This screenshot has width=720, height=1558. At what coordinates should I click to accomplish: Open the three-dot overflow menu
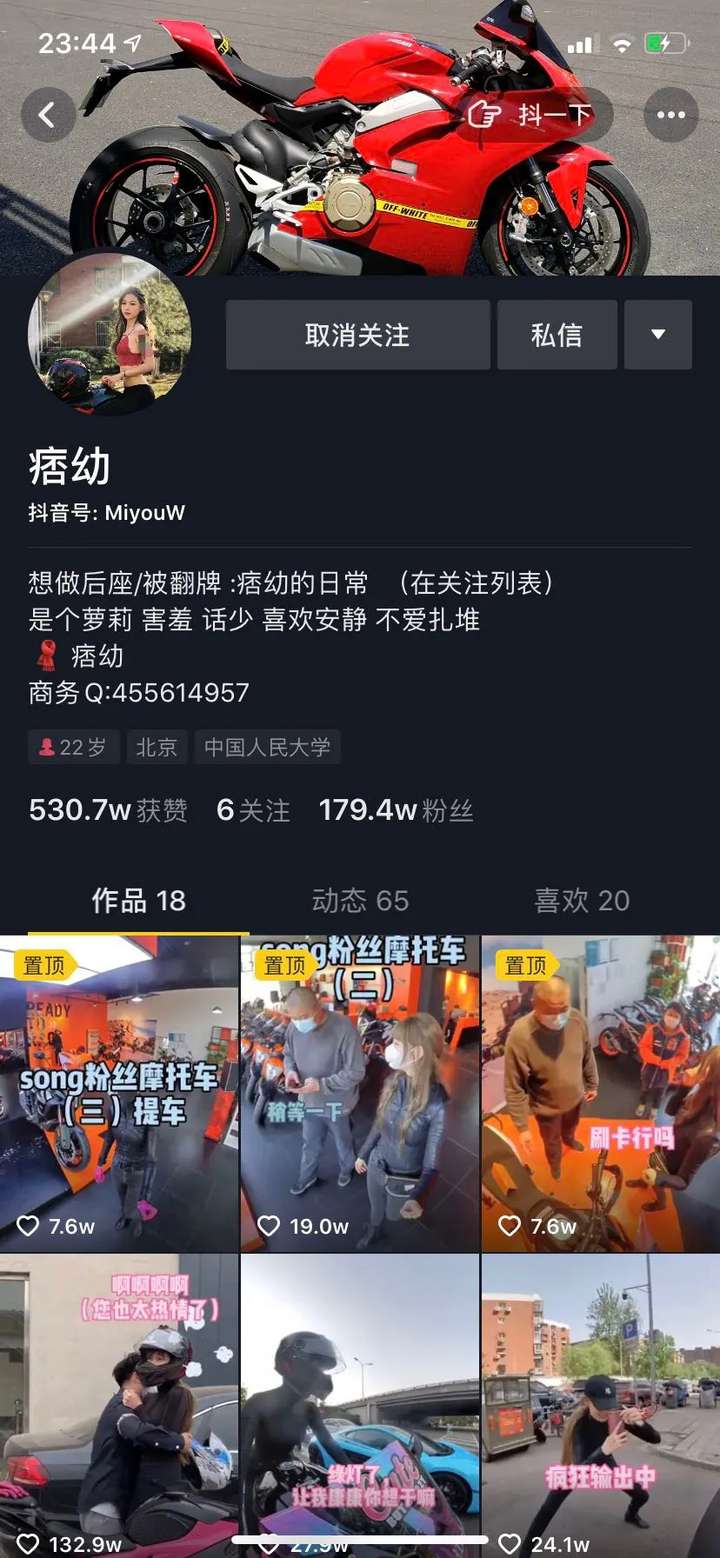(x=671, y=115)
